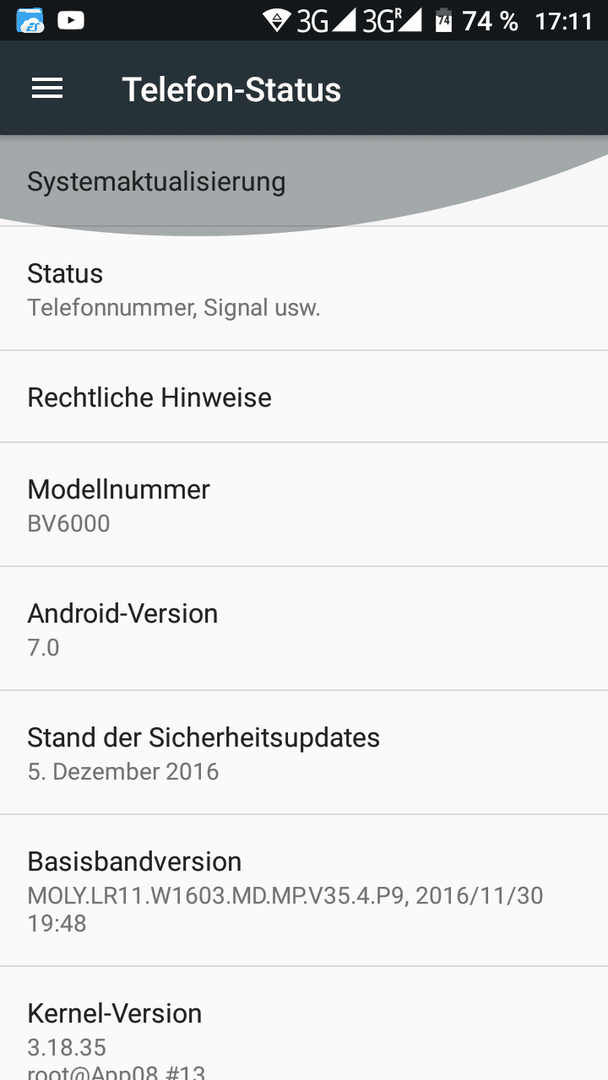Select Stand der Sicherheitsupdates row
This screenshot has width=608, height=1080.
pyautogui.click(x=304, y=753)
